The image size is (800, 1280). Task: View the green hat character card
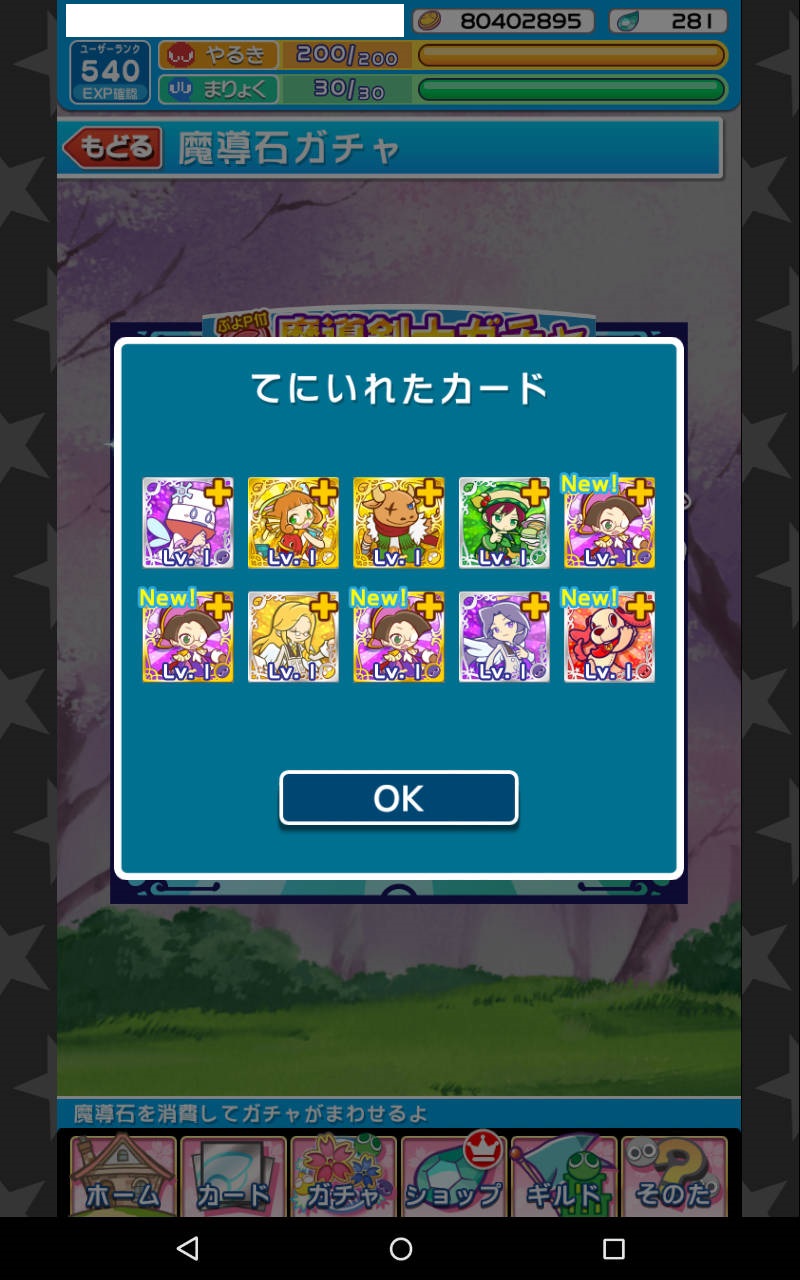pos(504,523)
